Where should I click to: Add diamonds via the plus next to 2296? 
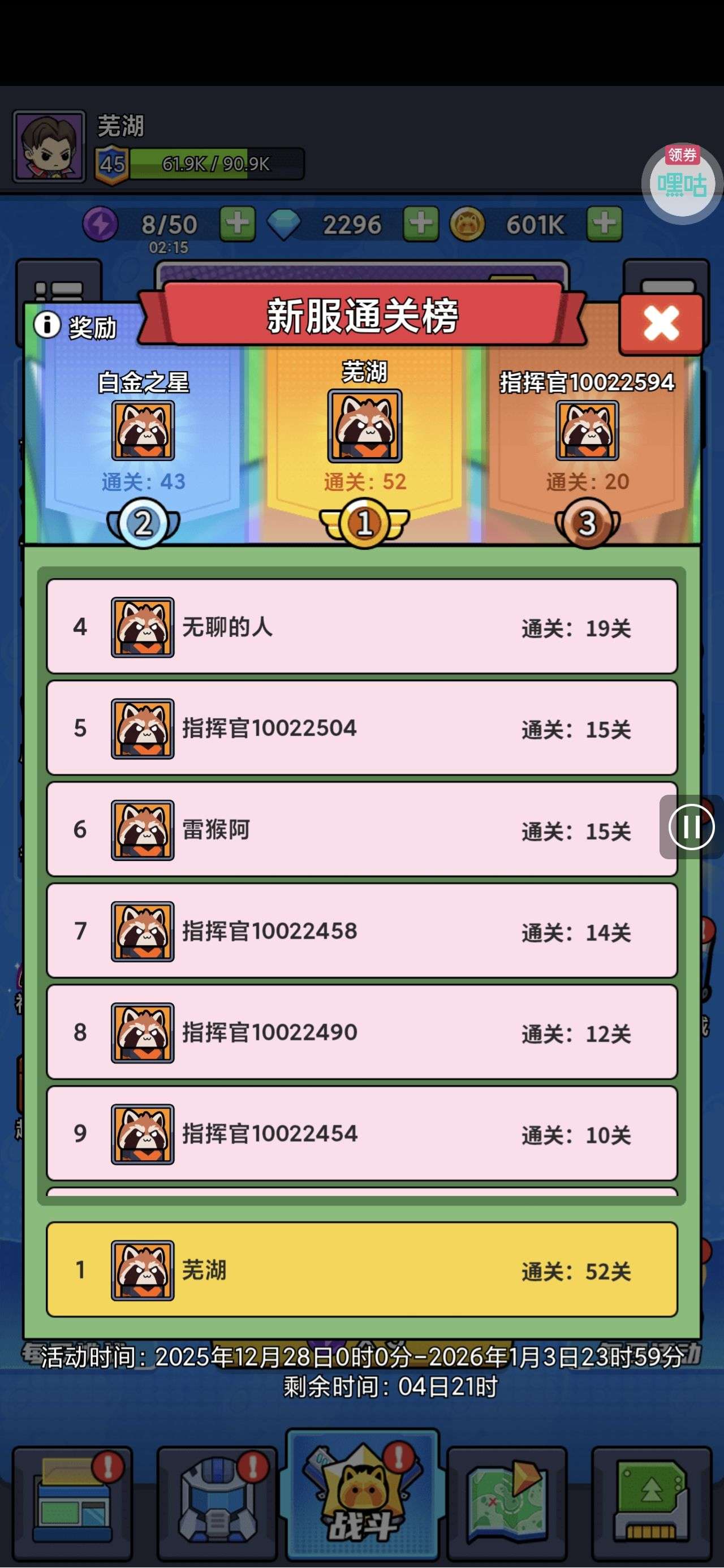[x=420, y=224]
